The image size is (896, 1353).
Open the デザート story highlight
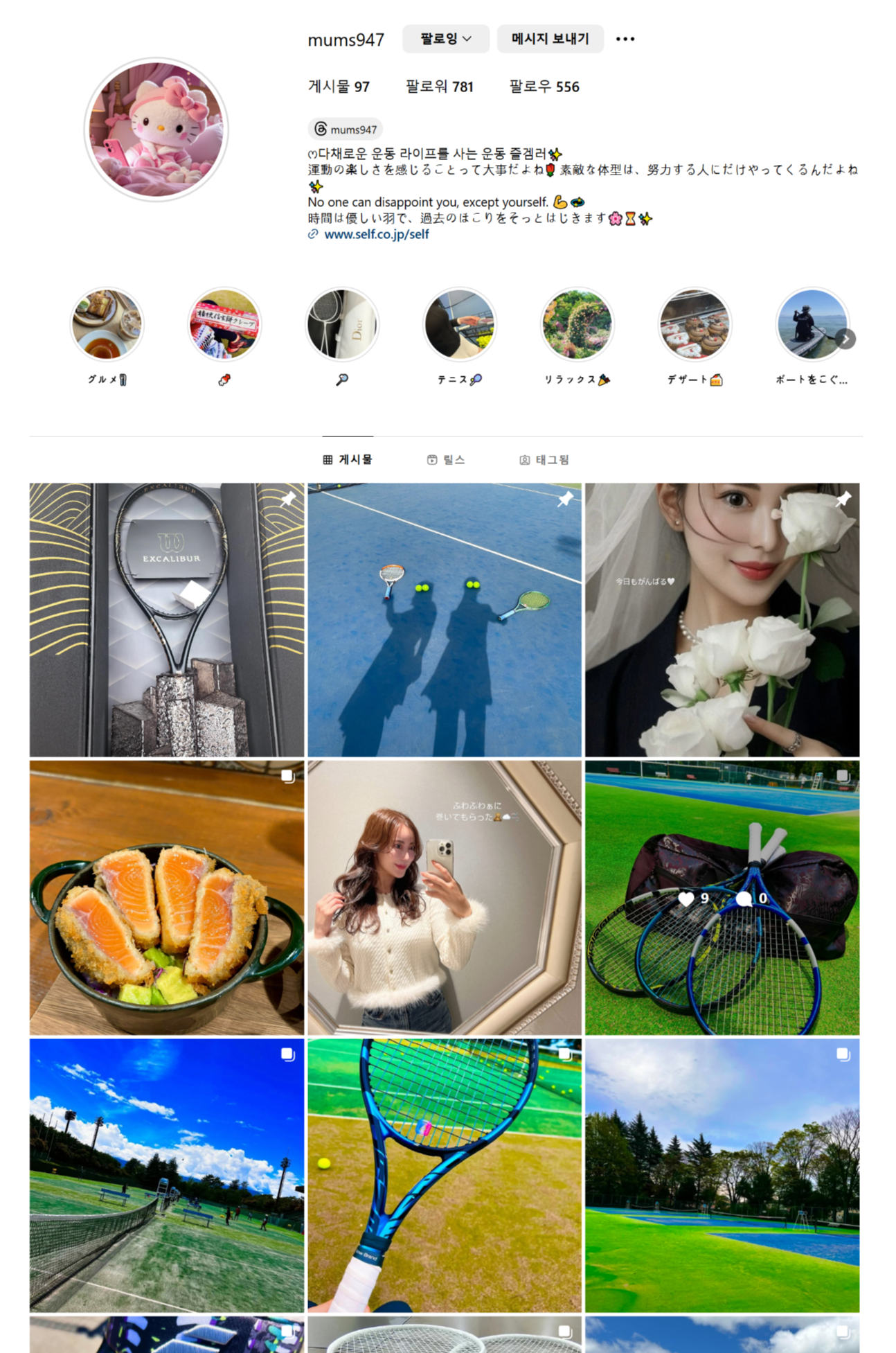695,324
